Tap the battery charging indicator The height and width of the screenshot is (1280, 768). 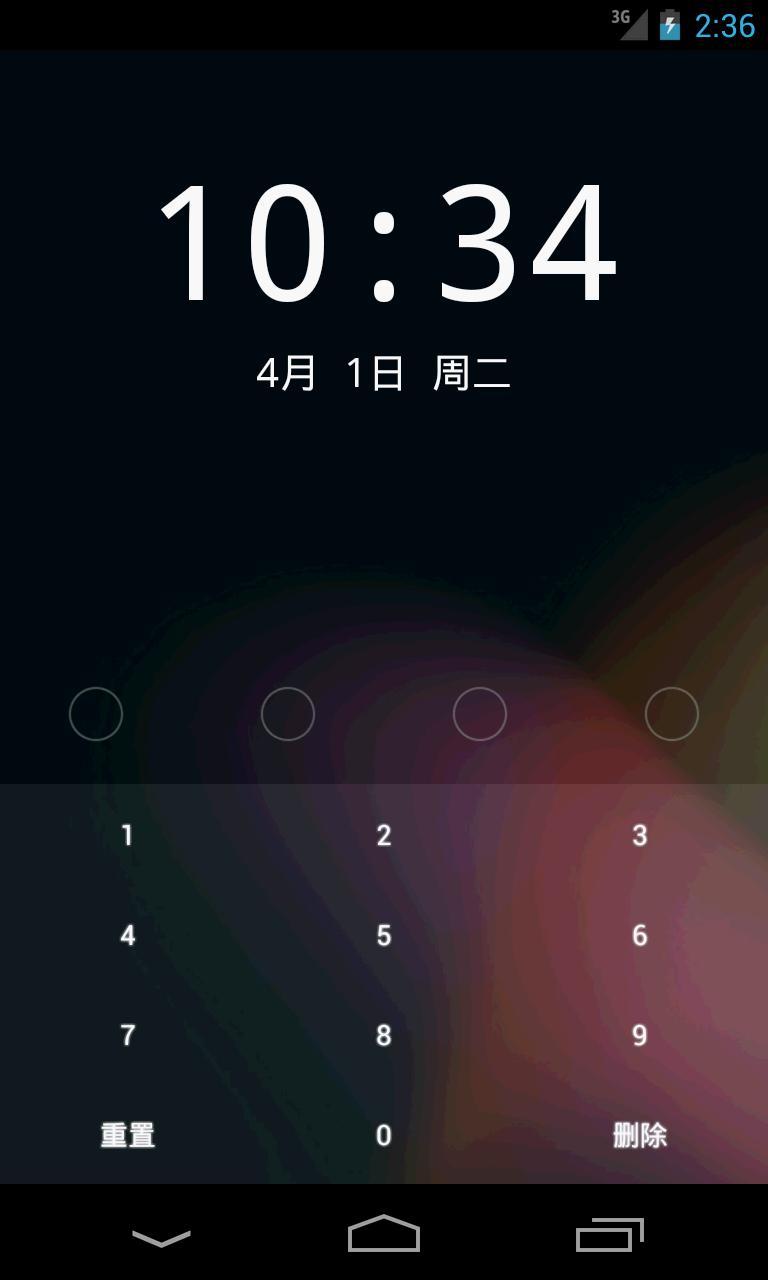click(668, 26)
